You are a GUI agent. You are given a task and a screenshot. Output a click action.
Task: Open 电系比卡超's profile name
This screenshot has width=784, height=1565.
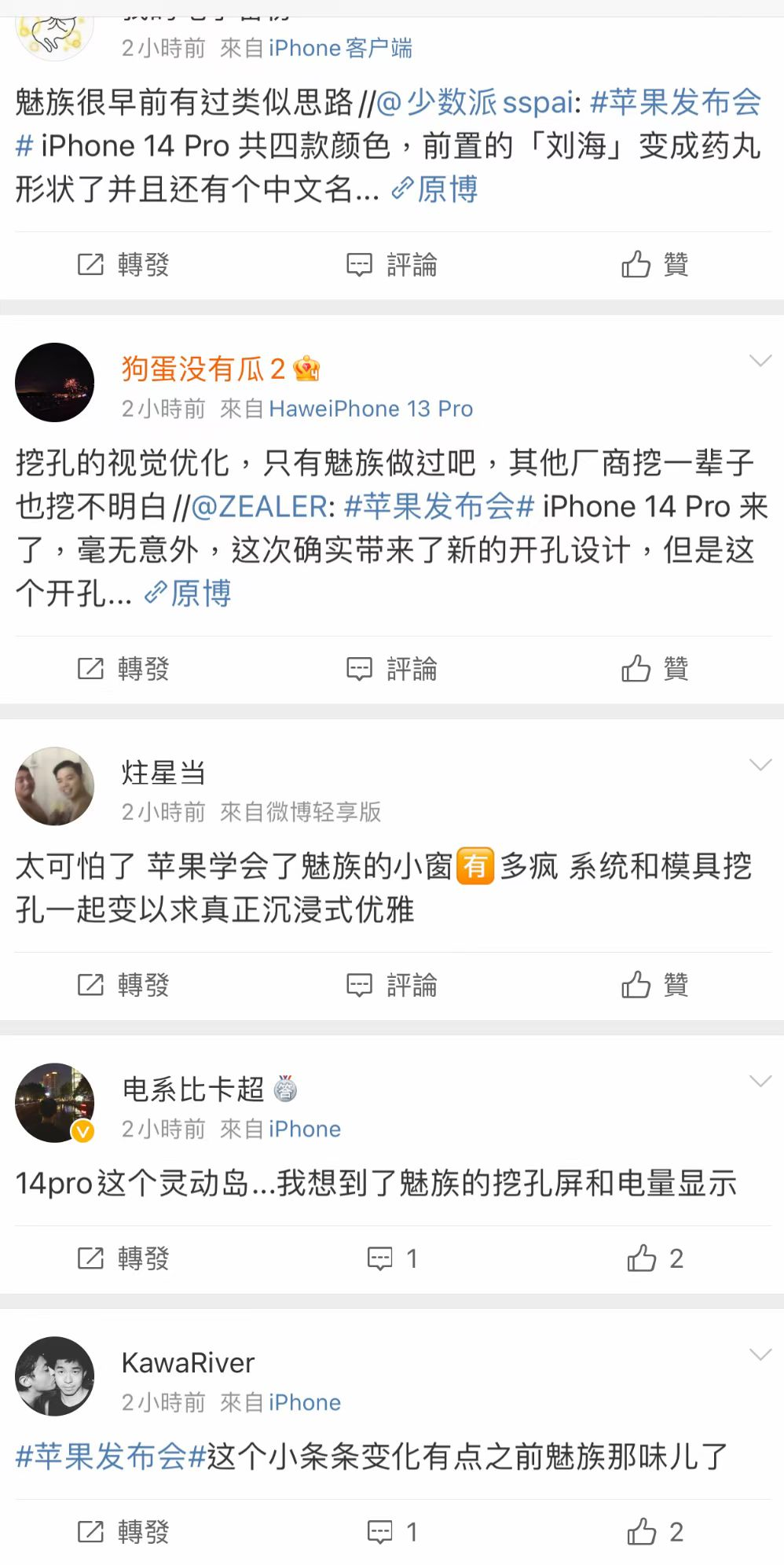[192, 1089]
